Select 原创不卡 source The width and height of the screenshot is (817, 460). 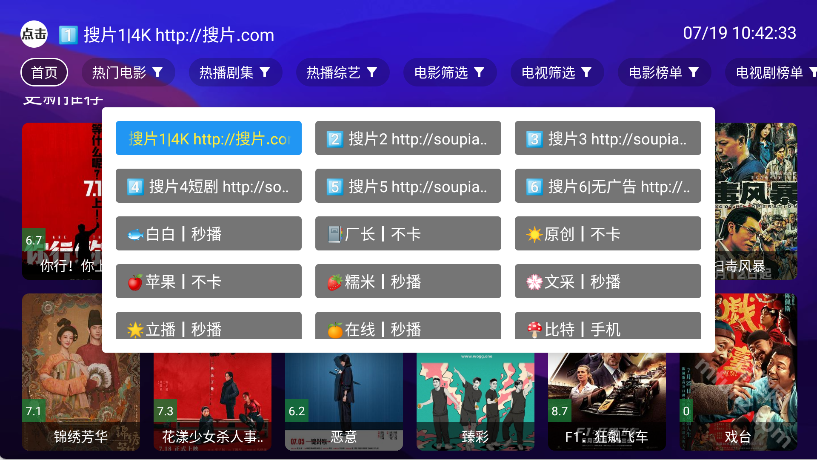coord(608,234)
